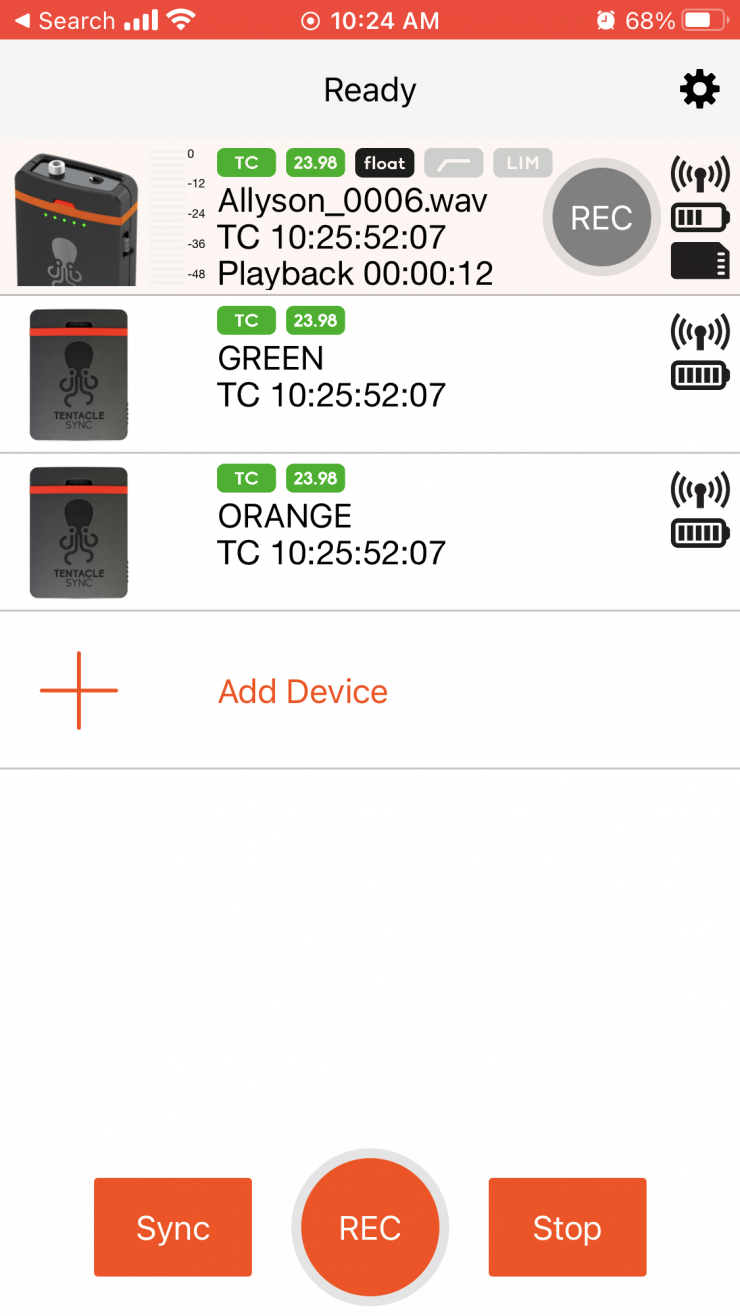Open the settings gear
Screen dimensions: 740x1316
(699, 90)
